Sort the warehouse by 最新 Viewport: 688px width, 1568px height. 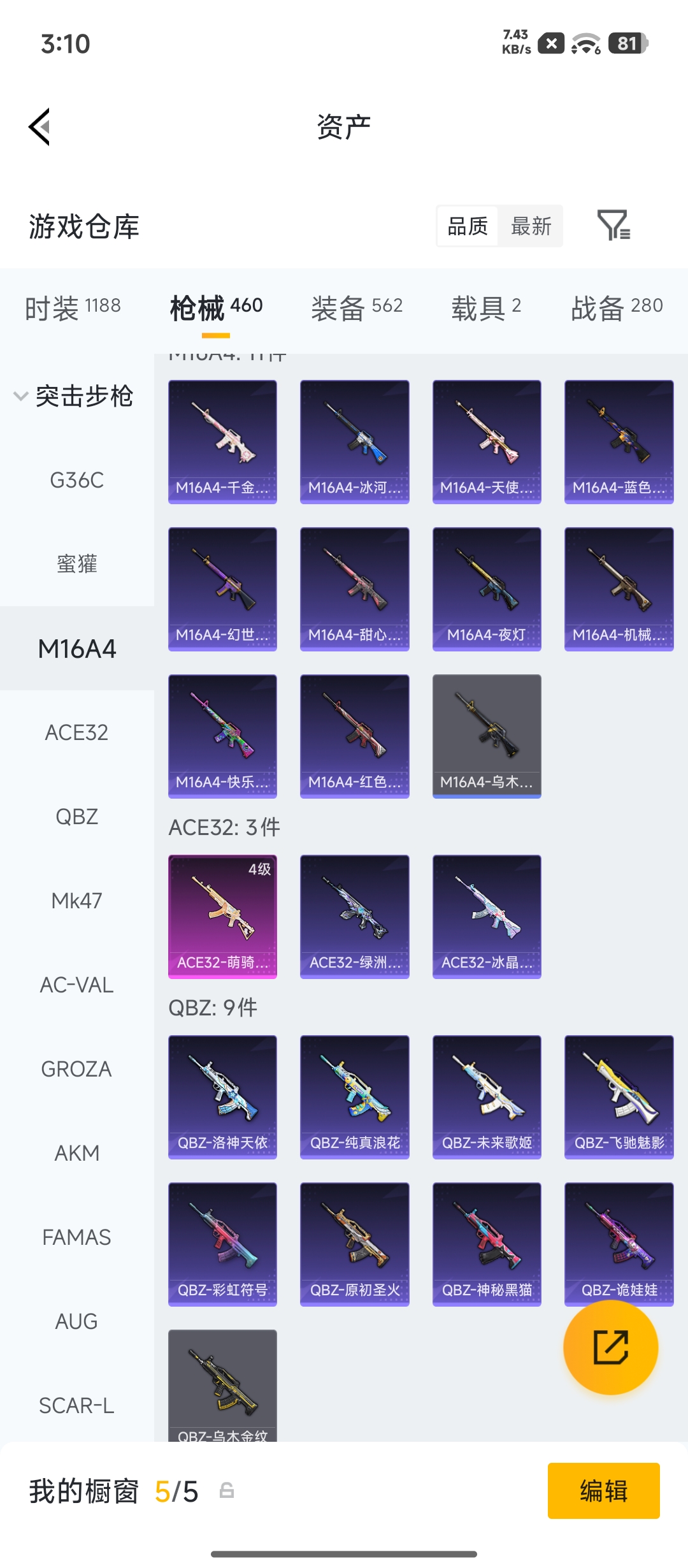coord(531,226)
